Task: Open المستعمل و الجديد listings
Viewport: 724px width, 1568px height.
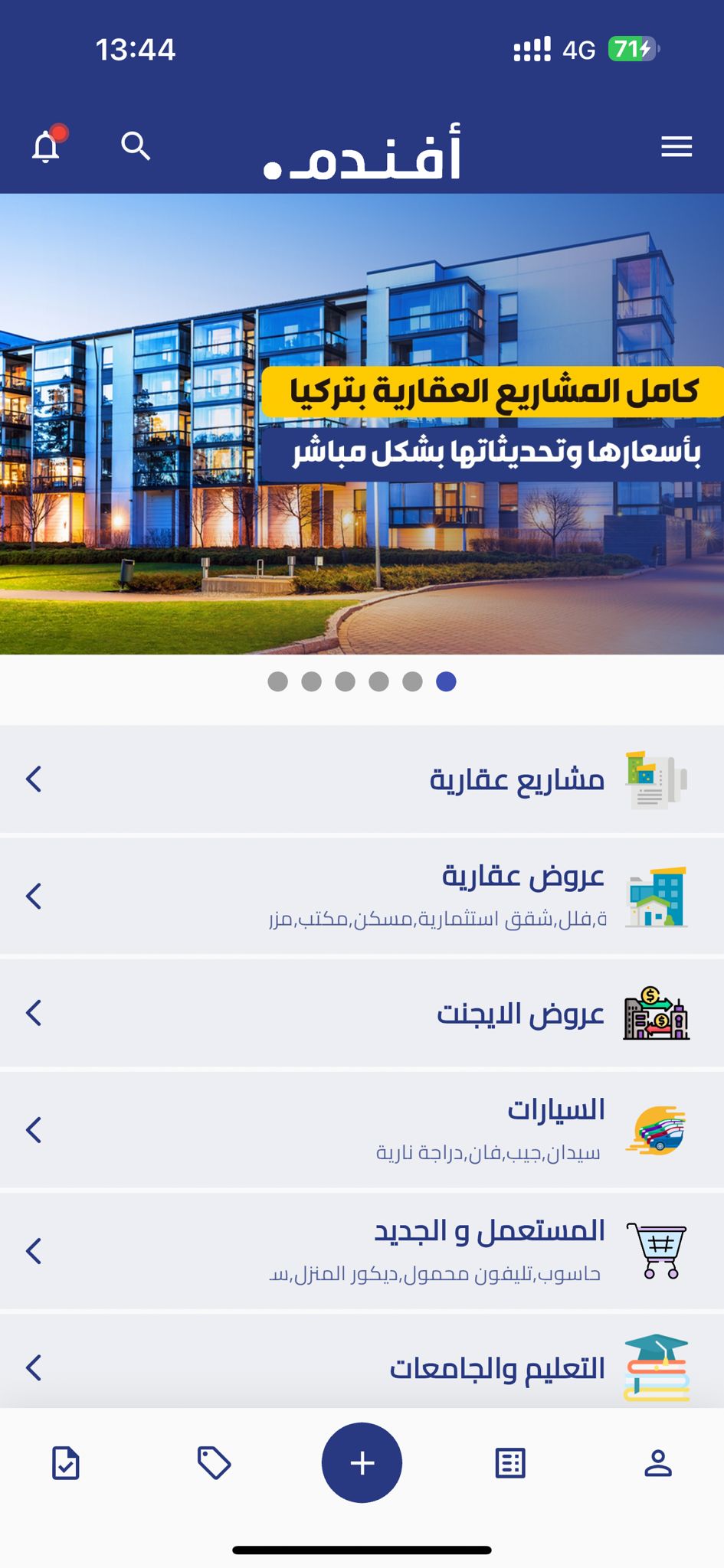Action: click(362, 1250)
